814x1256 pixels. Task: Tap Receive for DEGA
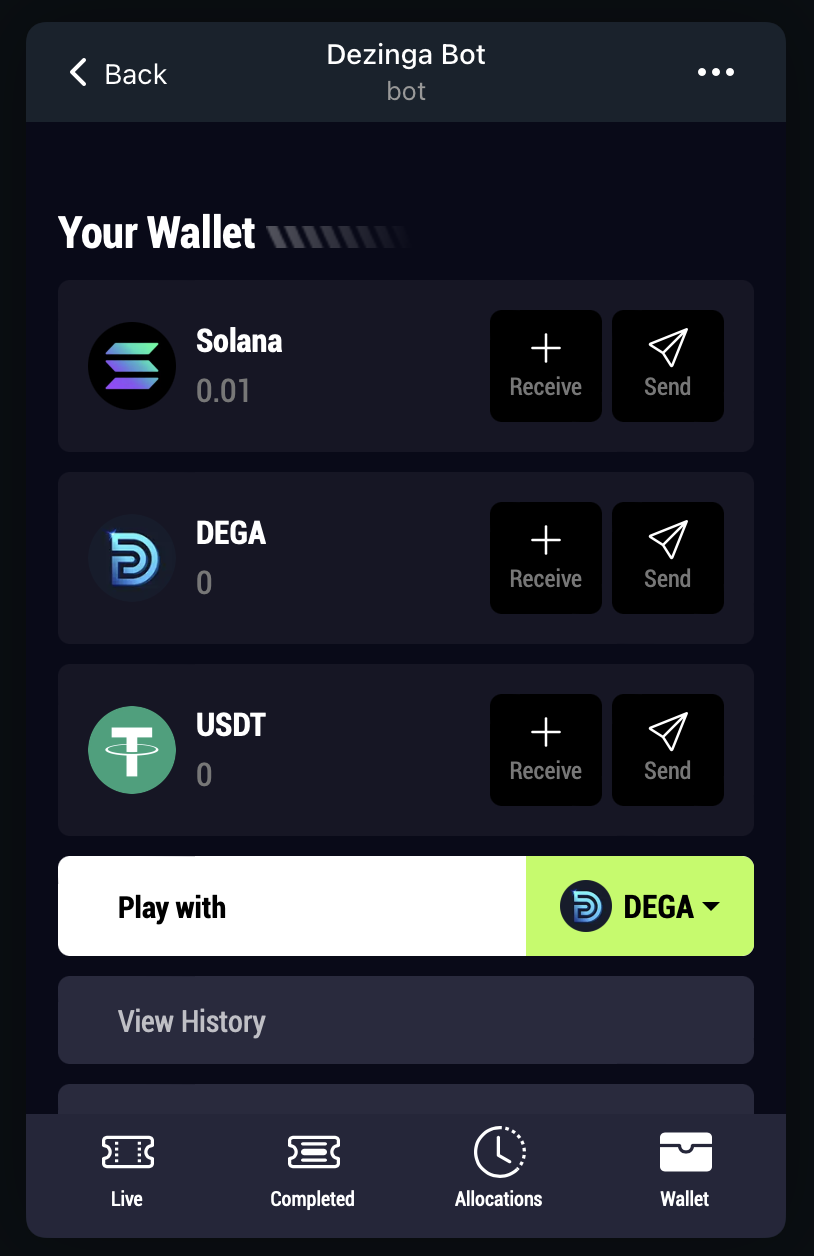[x=545, y=558]
